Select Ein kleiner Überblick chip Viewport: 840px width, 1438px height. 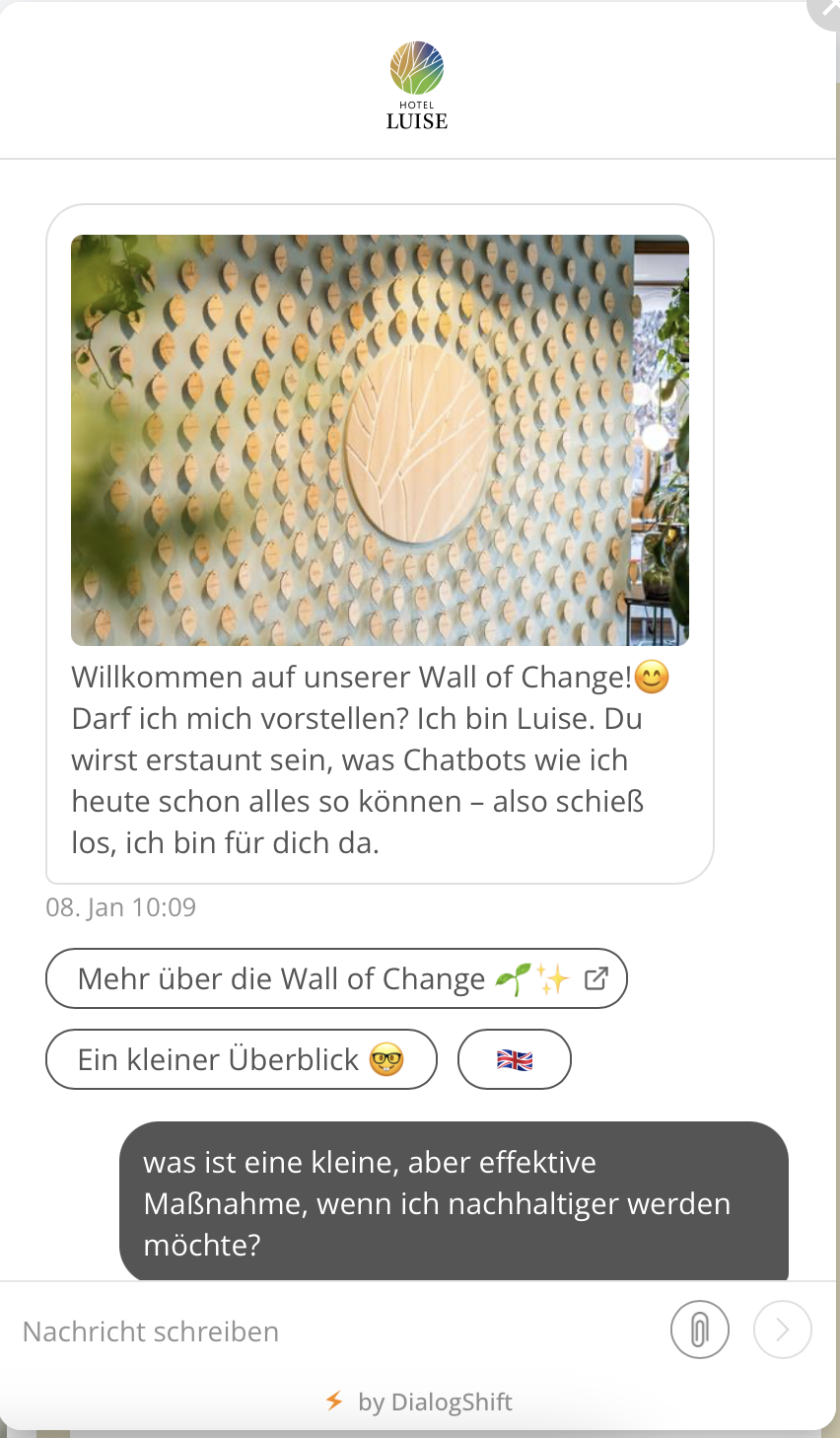[x=241, y=1059]
